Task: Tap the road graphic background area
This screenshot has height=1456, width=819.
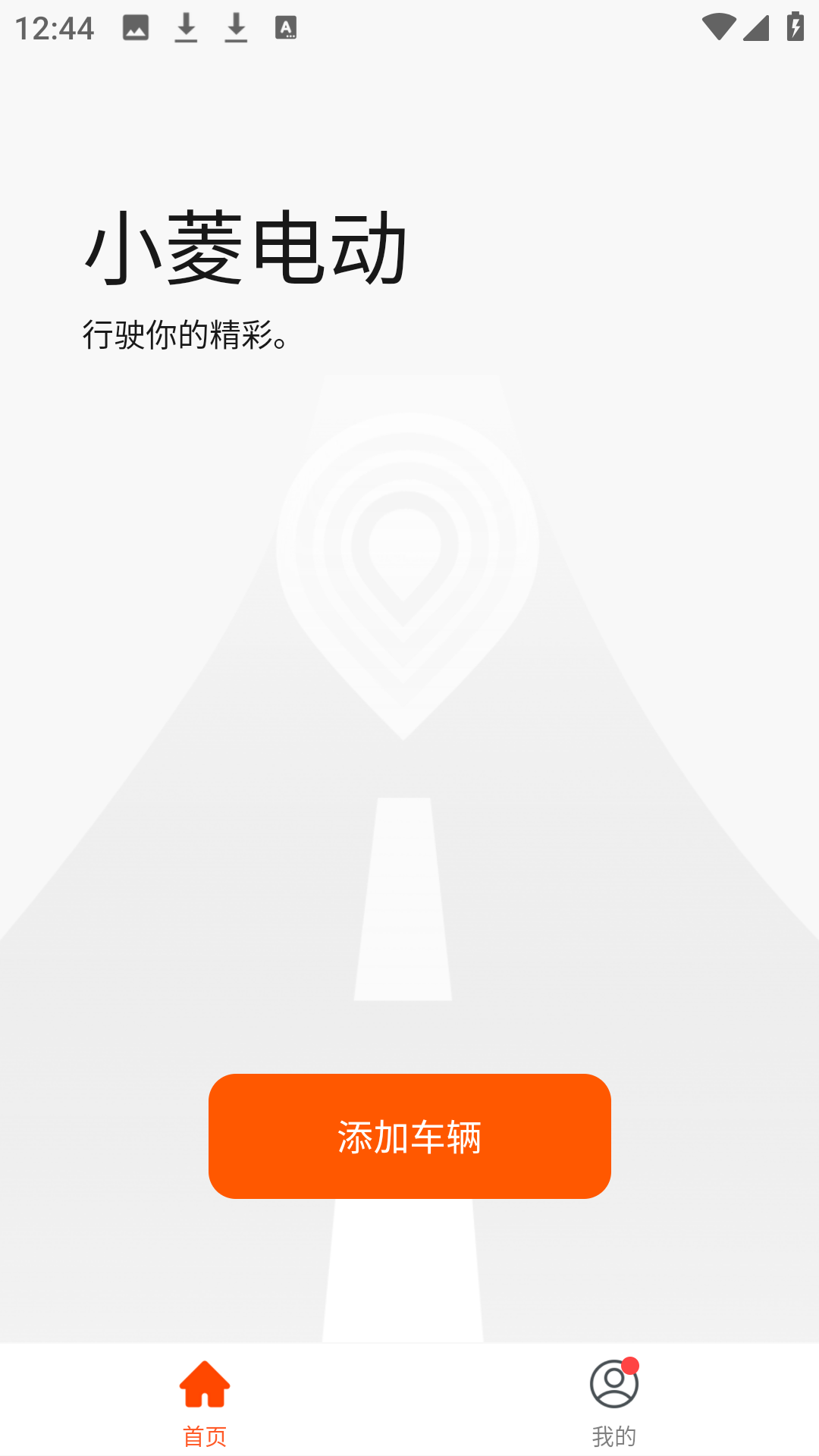Action: coord(409,910)
